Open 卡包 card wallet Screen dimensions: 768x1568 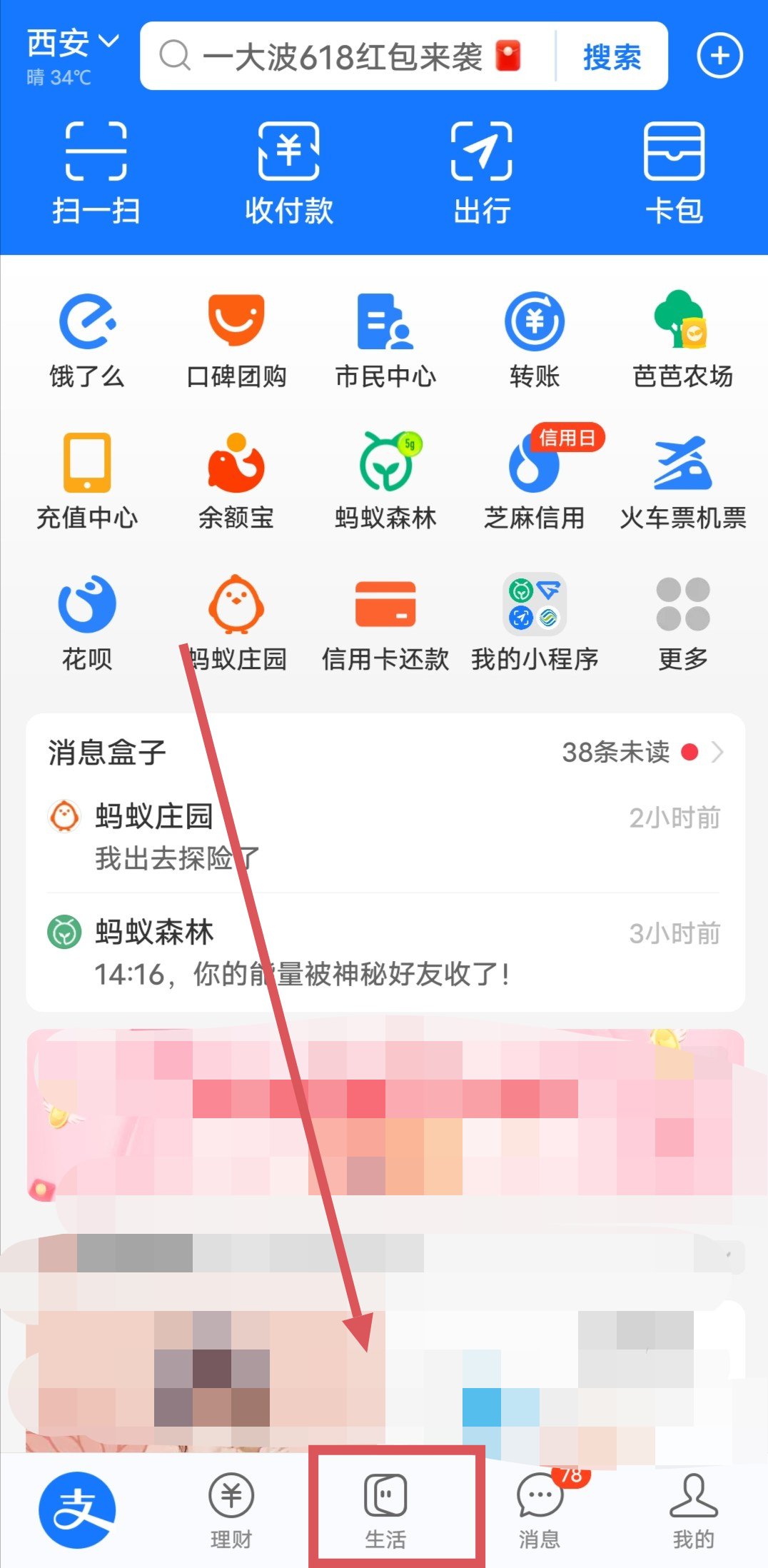click(x=674, y=172)
